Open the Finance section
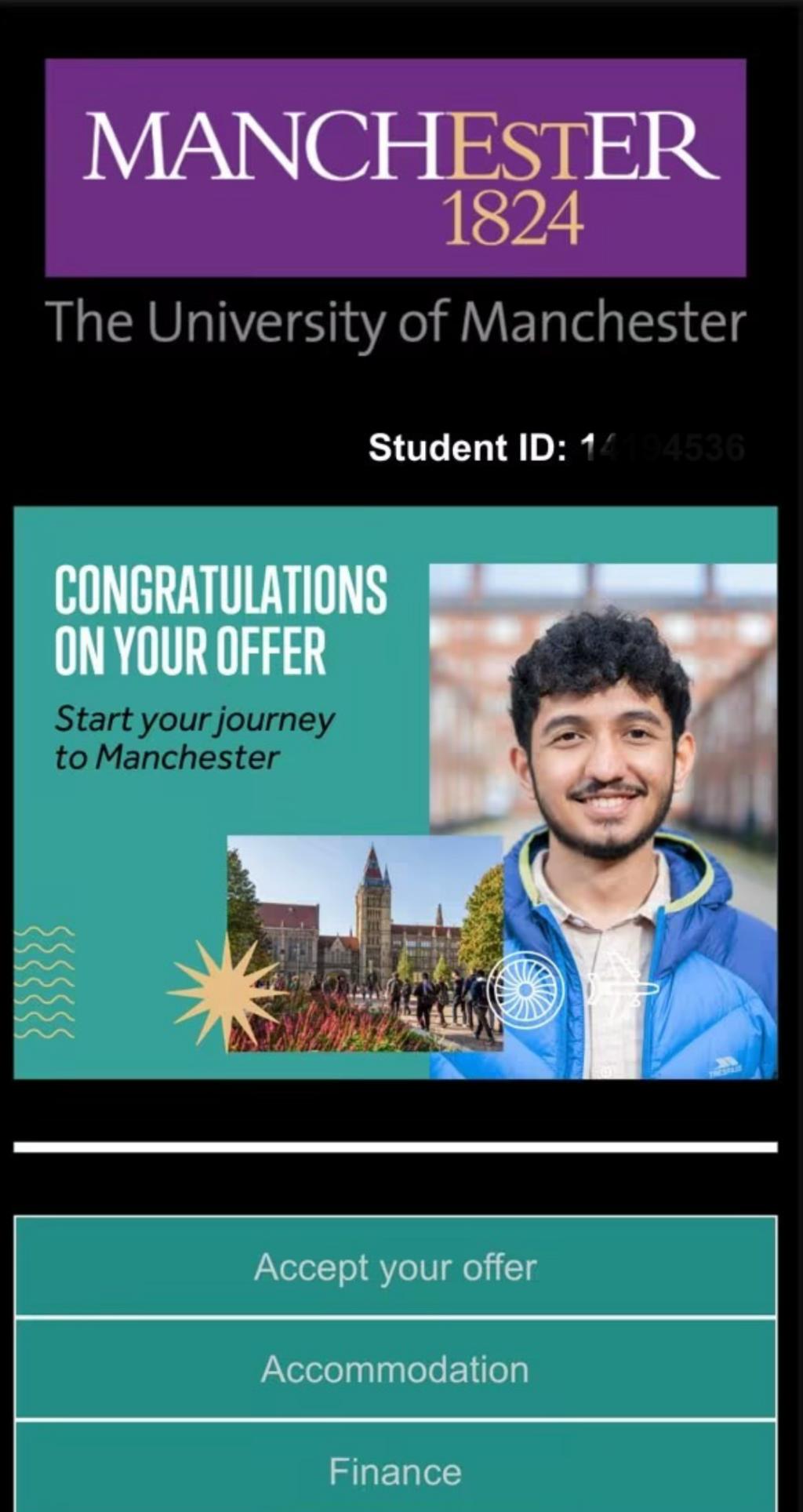 coord(395,1470)
